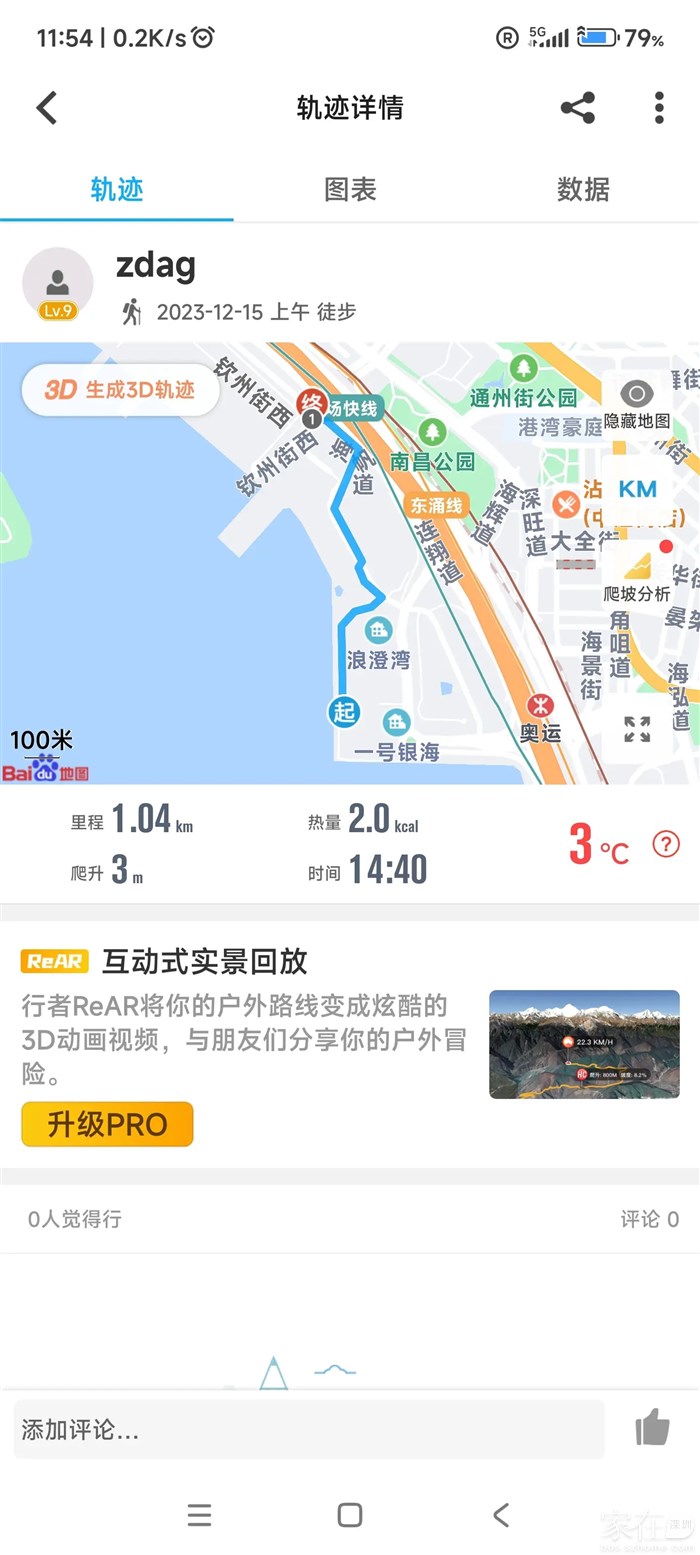Select the 轨迹 tab

117,189
